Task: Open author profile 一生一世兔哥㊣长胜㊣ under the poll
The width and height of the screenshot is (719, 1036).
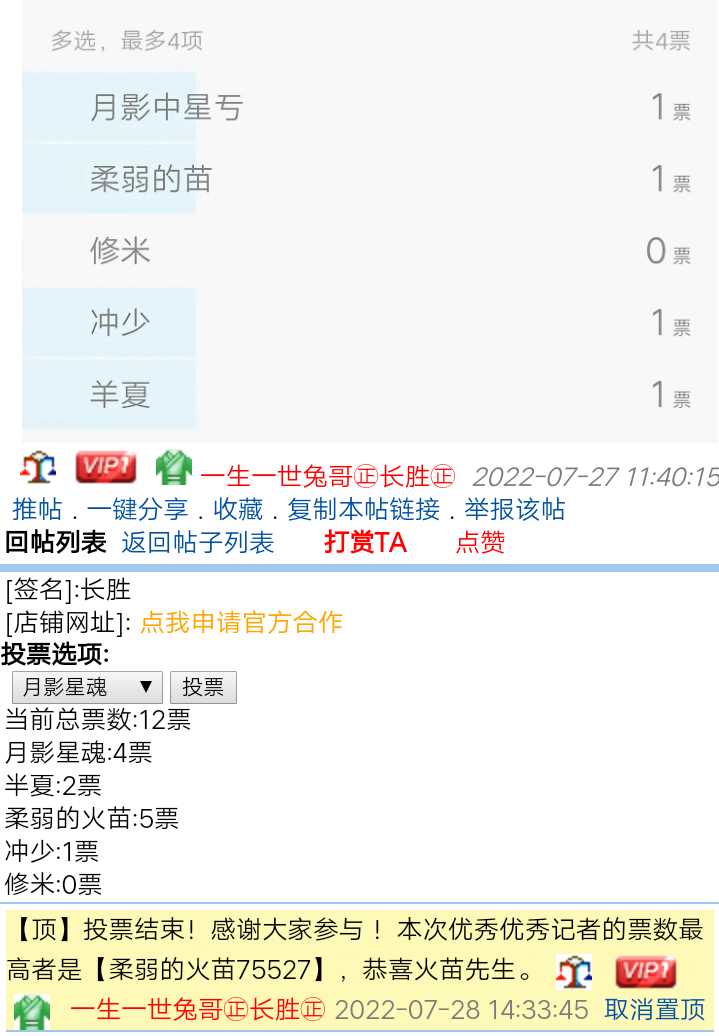Action: coord(327,477)
